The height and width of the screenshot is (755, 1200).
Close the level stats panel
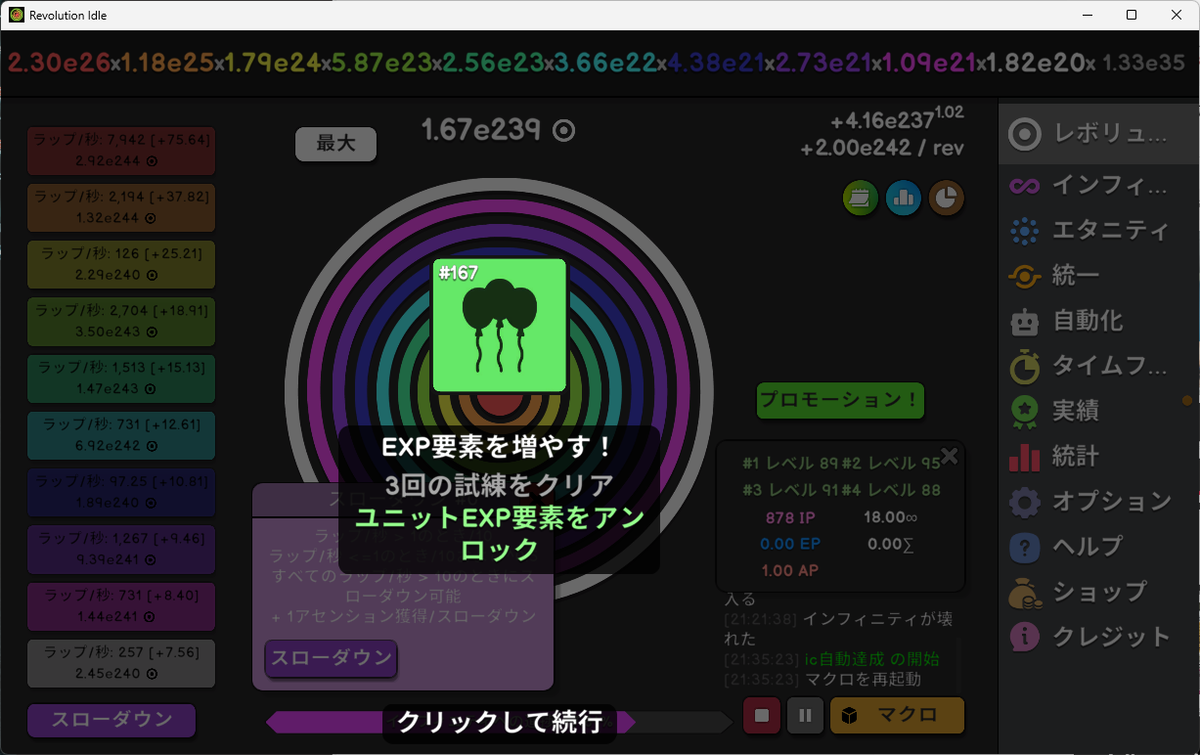(x=949, y=456)
